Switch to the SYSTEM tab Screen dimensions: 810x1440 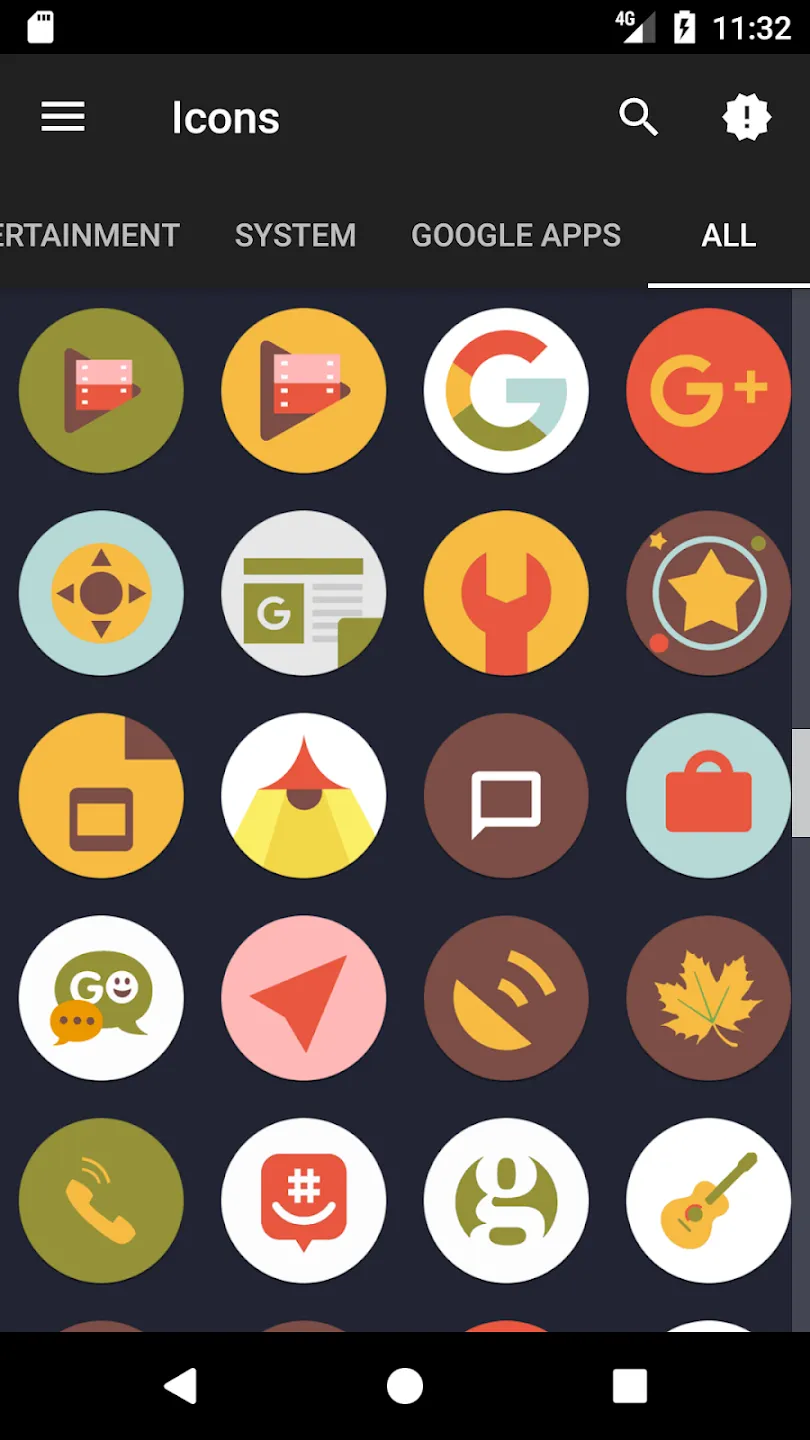click(x=295, y=235)
